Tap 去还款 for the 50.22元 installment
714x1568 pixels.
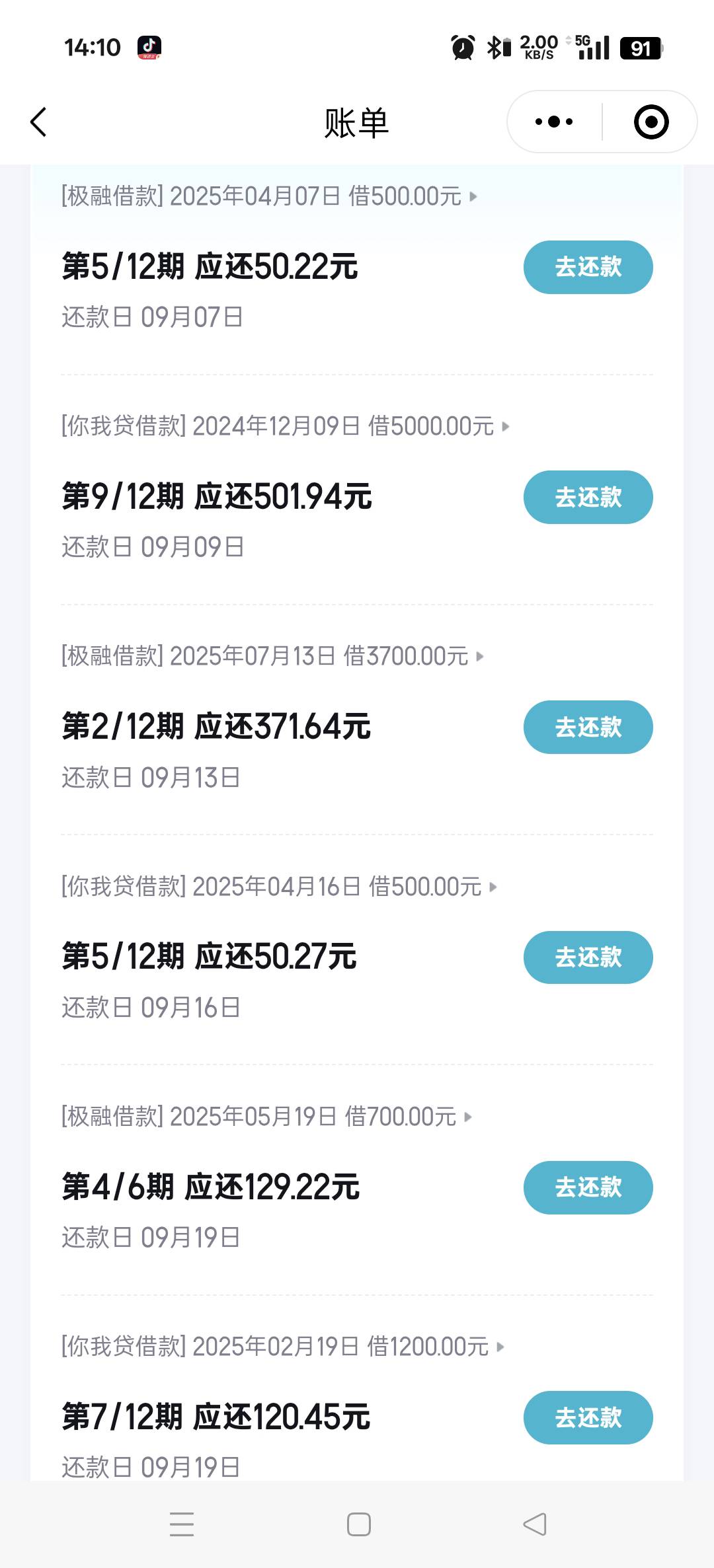[588, 267]
